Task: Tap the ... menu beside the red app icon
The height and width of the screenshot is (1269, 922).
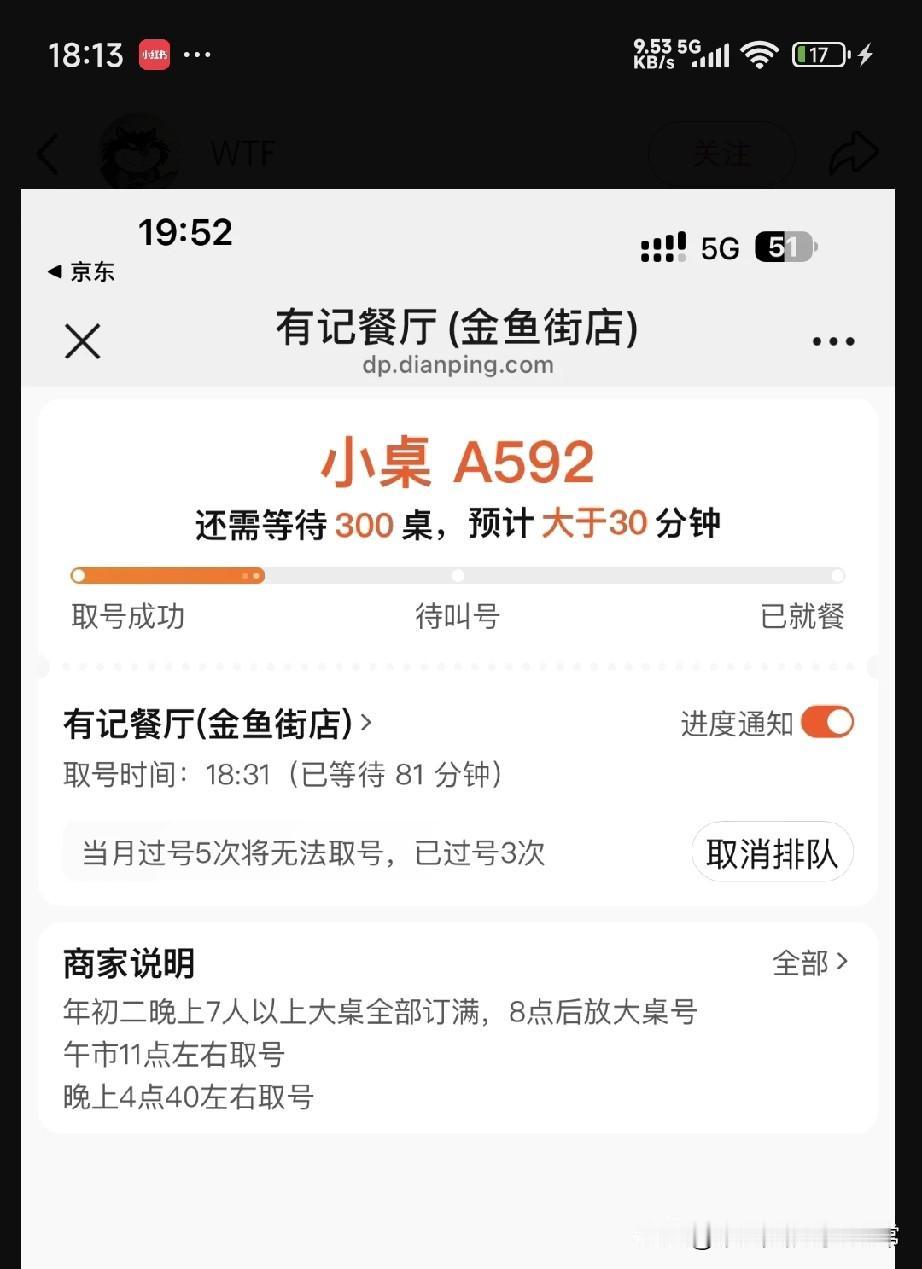Action: (x=198, y=55)
